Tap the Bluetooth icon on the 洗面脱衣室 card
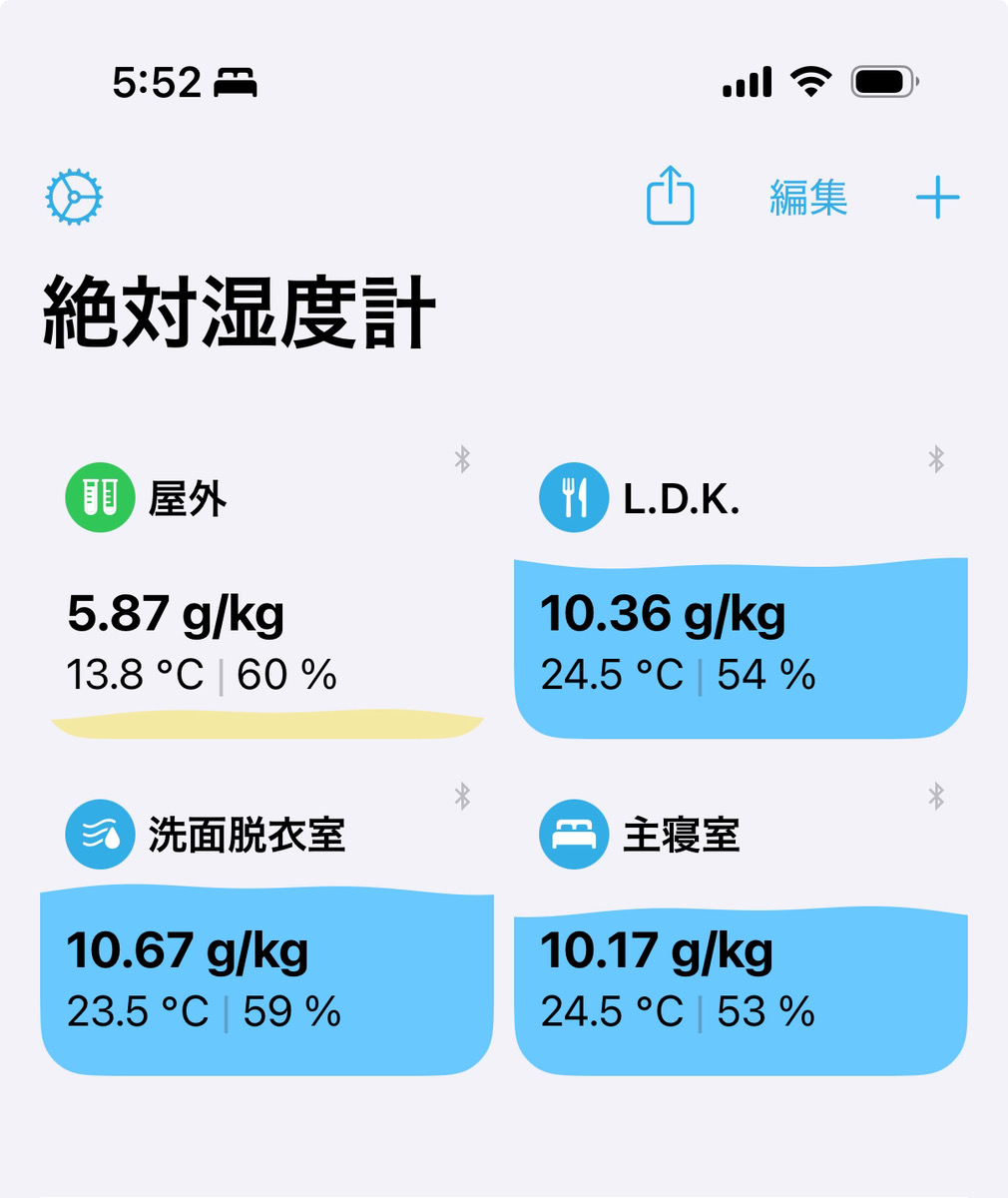This screenshot has height=1198, width=1008. [463, 798]
